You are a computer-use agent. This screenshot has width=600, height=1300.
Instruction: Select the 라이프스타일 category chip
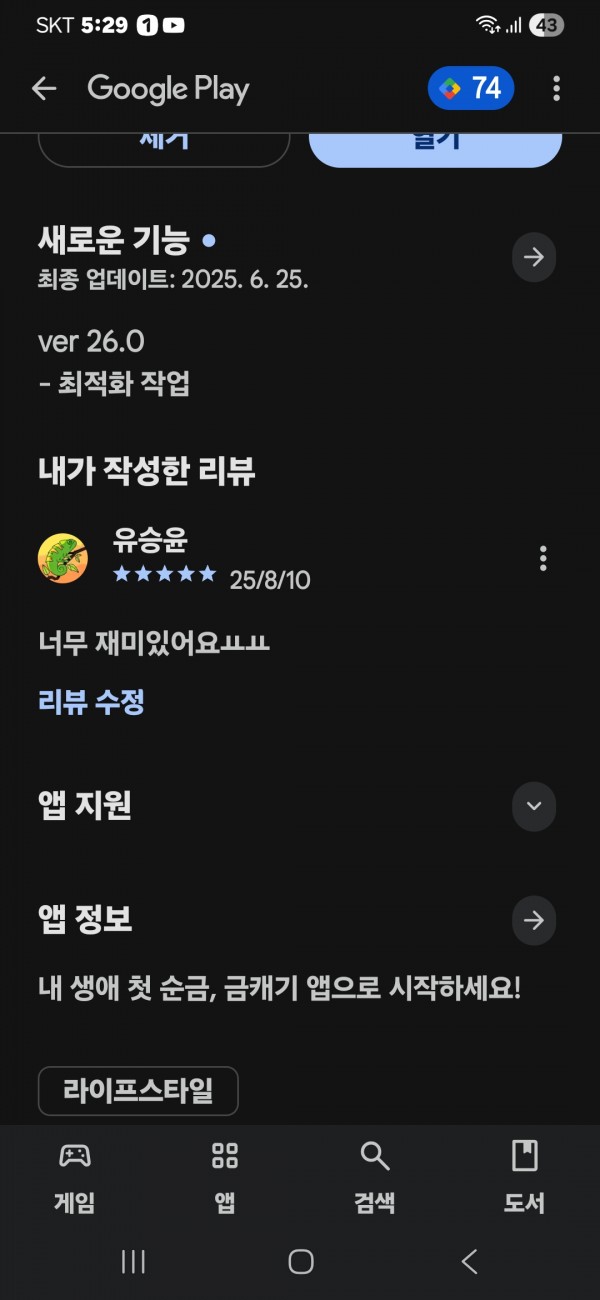click(x=138, y=1091)
